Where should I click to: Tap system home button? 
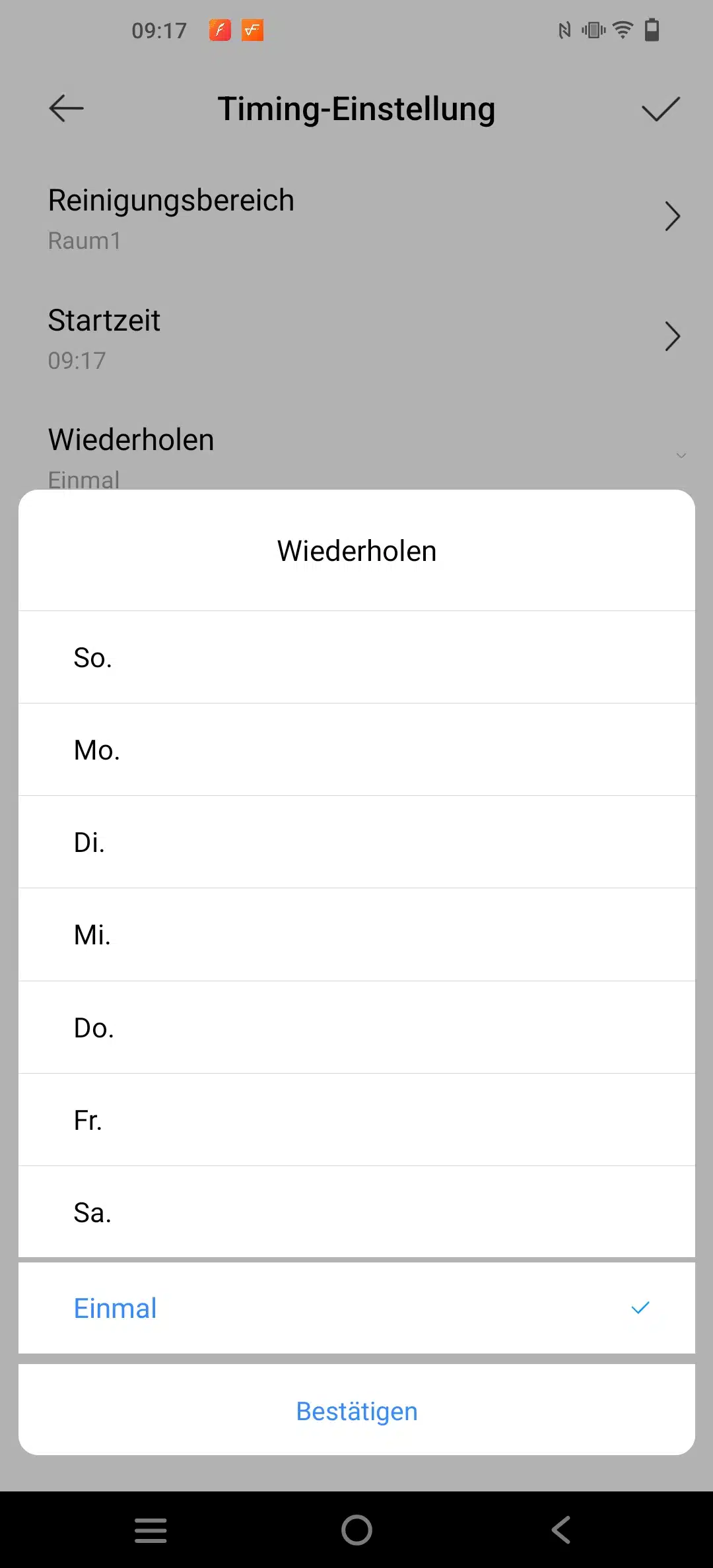click(356, 1530)
